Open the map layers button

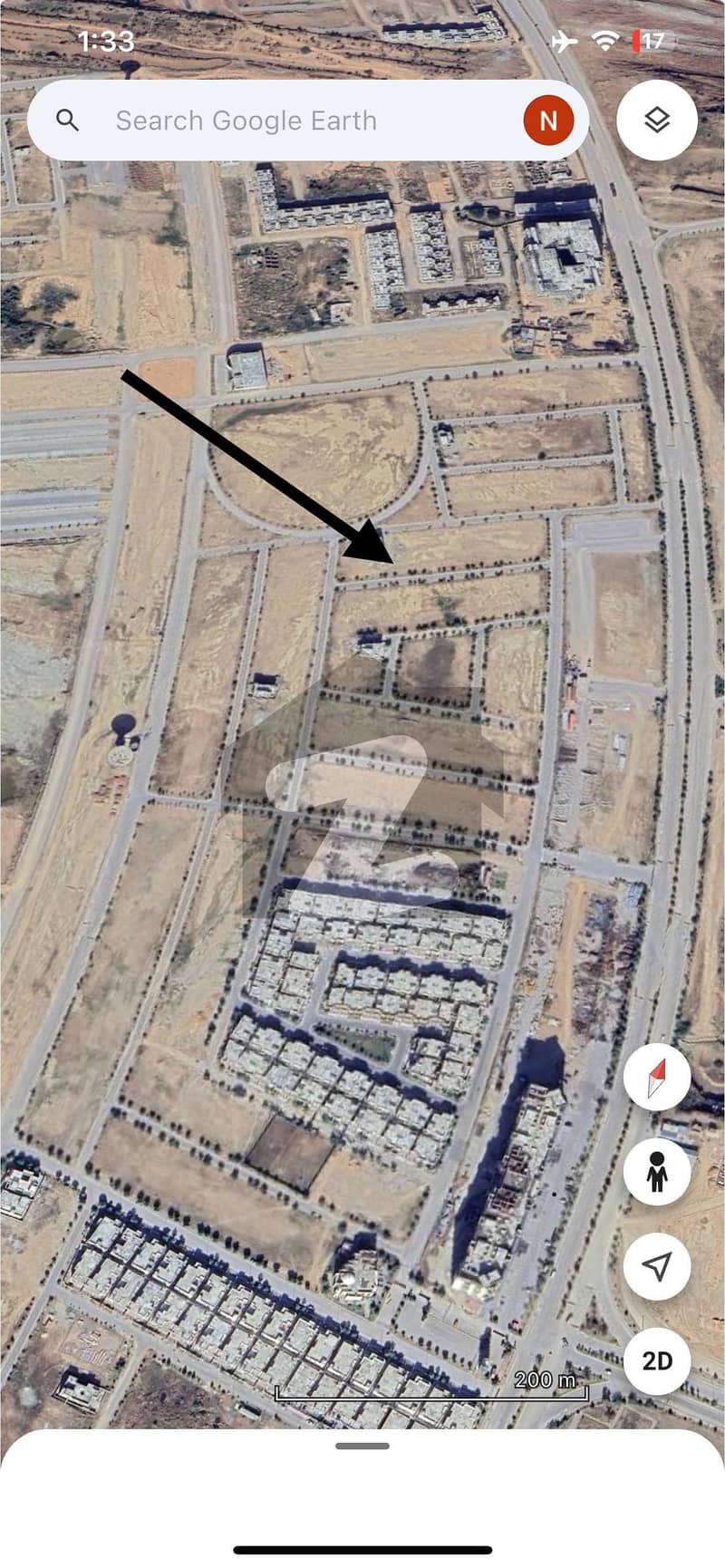pyautogui.click(x=657, y=121)
